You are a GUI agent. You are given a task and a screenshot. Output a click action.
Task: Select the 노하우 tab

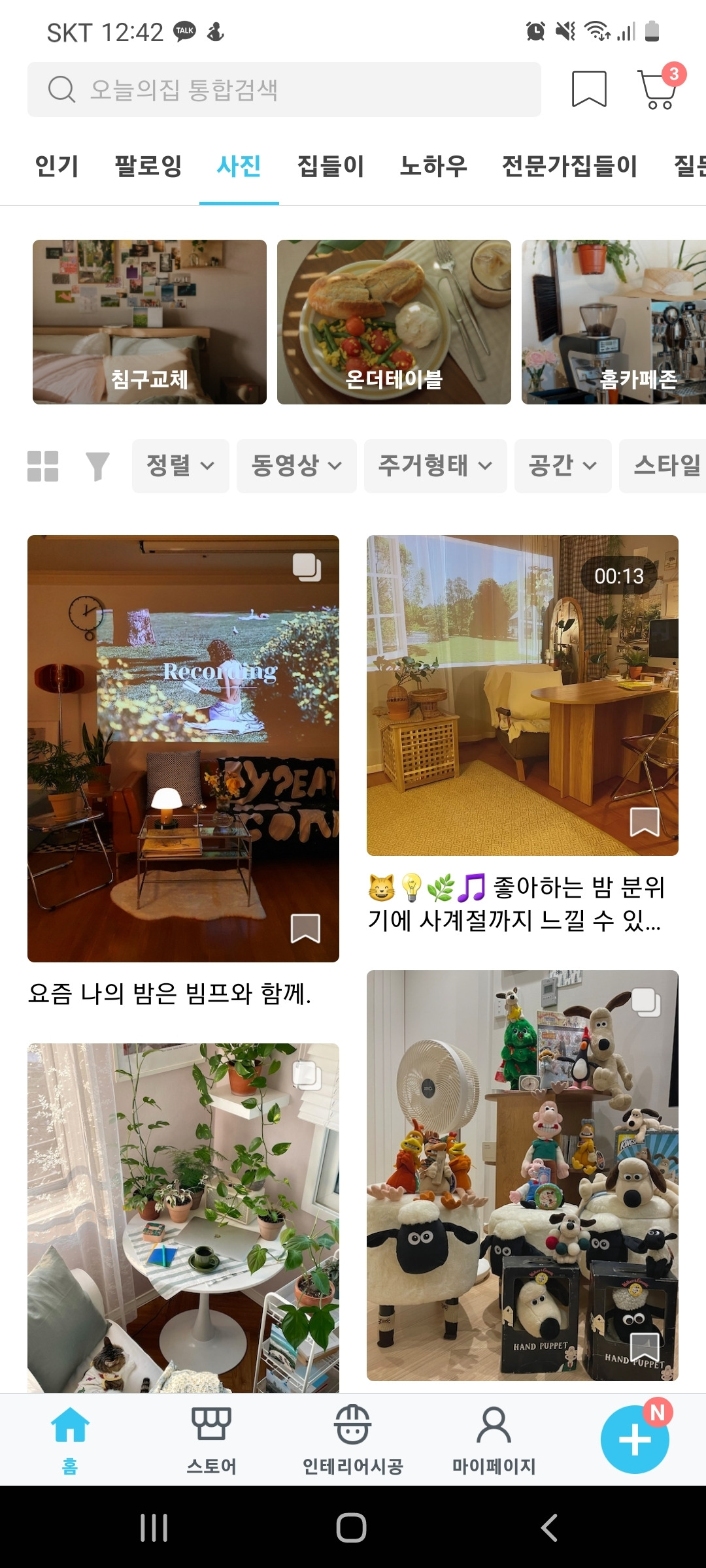pyautogui.click(x=433, y=166)
